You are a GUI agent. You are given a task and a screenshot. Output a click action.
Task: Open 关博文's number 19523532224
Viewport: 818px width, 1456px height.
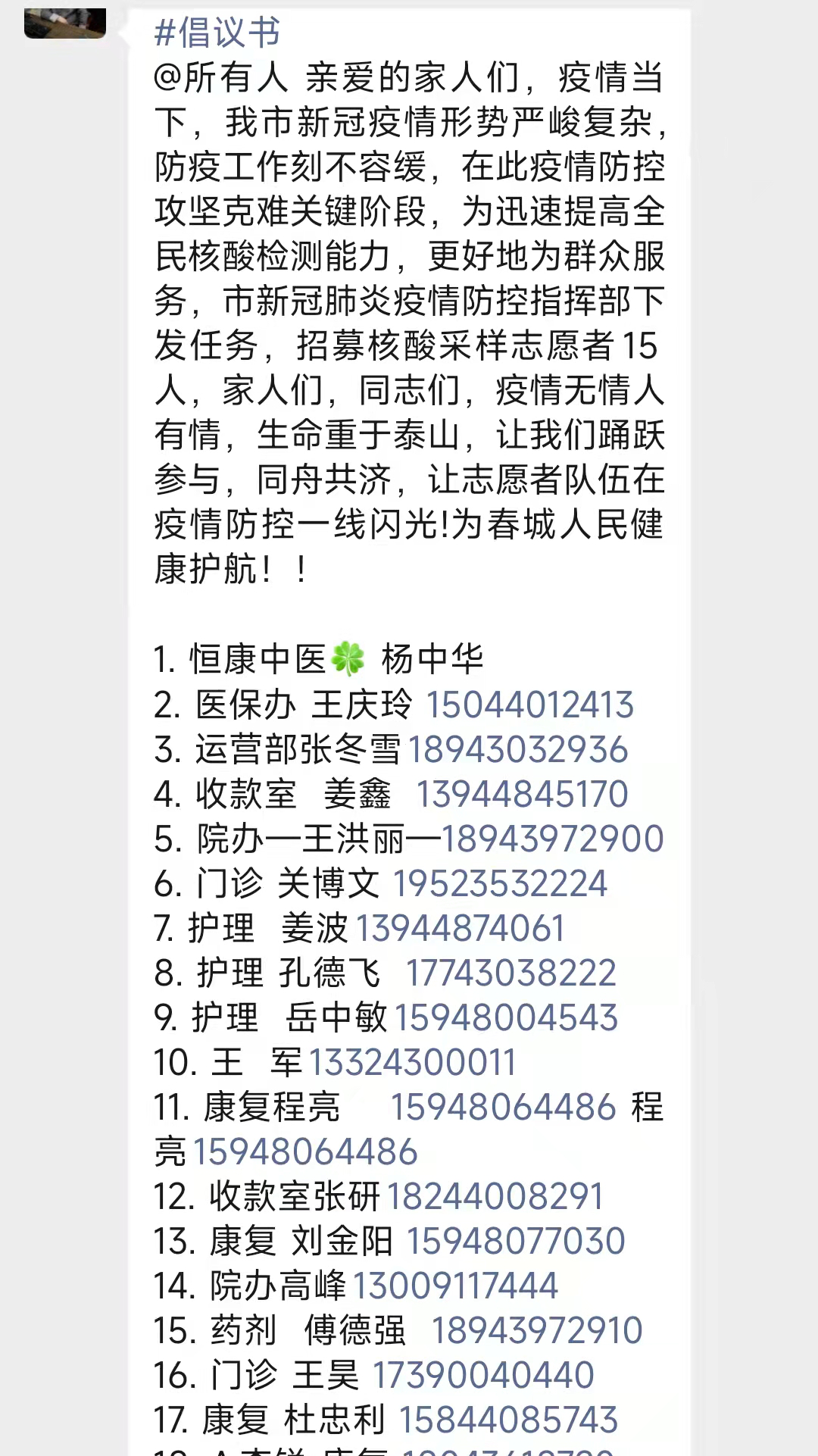500,884
